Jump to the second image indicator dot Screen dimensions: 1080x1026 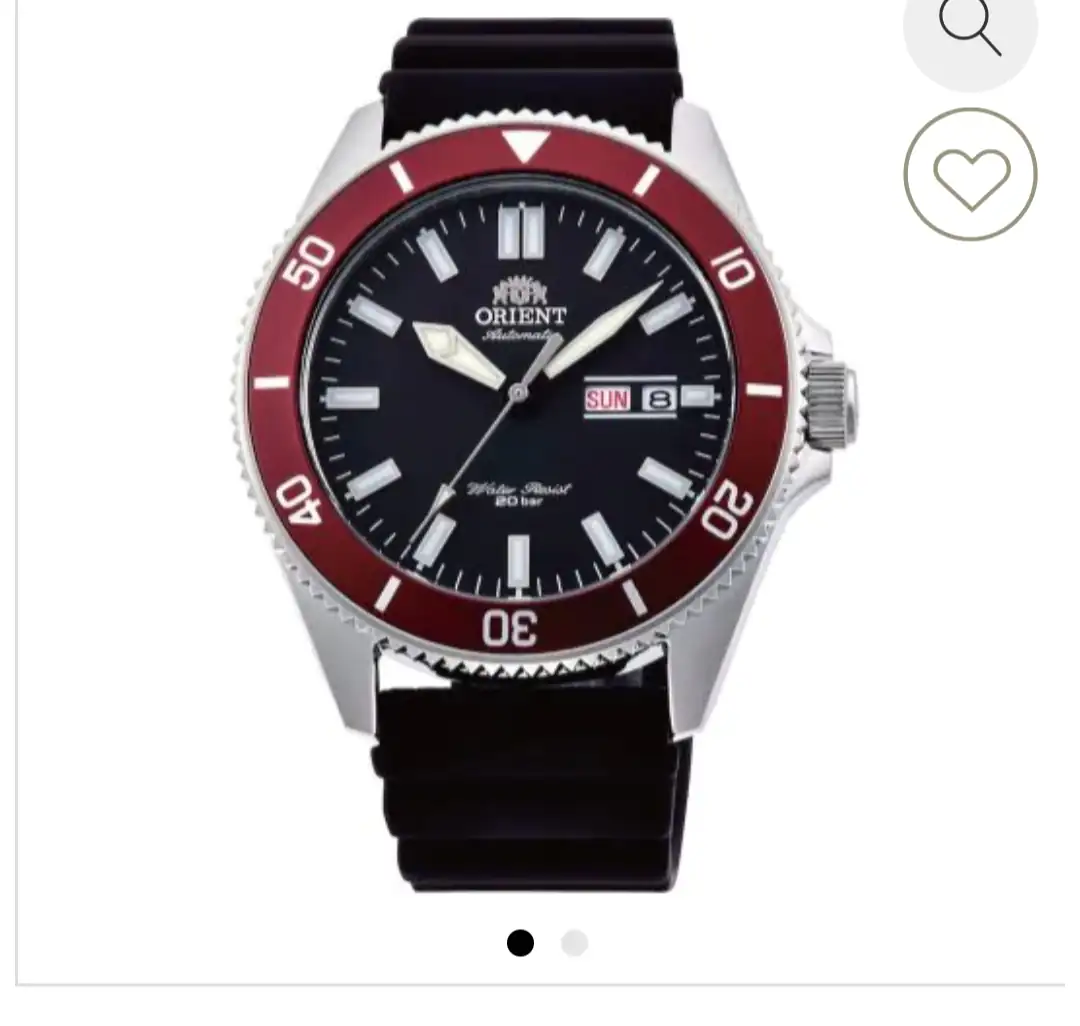tap(574, 943)
